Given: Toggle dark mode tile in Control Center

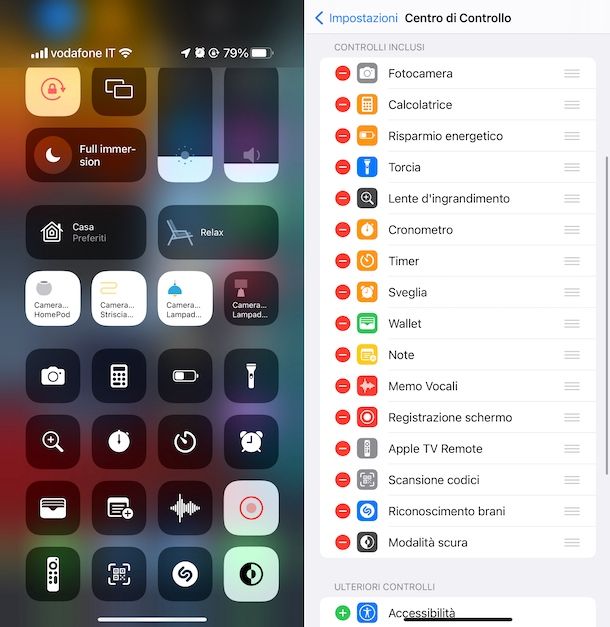Looking at the screenshot, I should point(251,574).
